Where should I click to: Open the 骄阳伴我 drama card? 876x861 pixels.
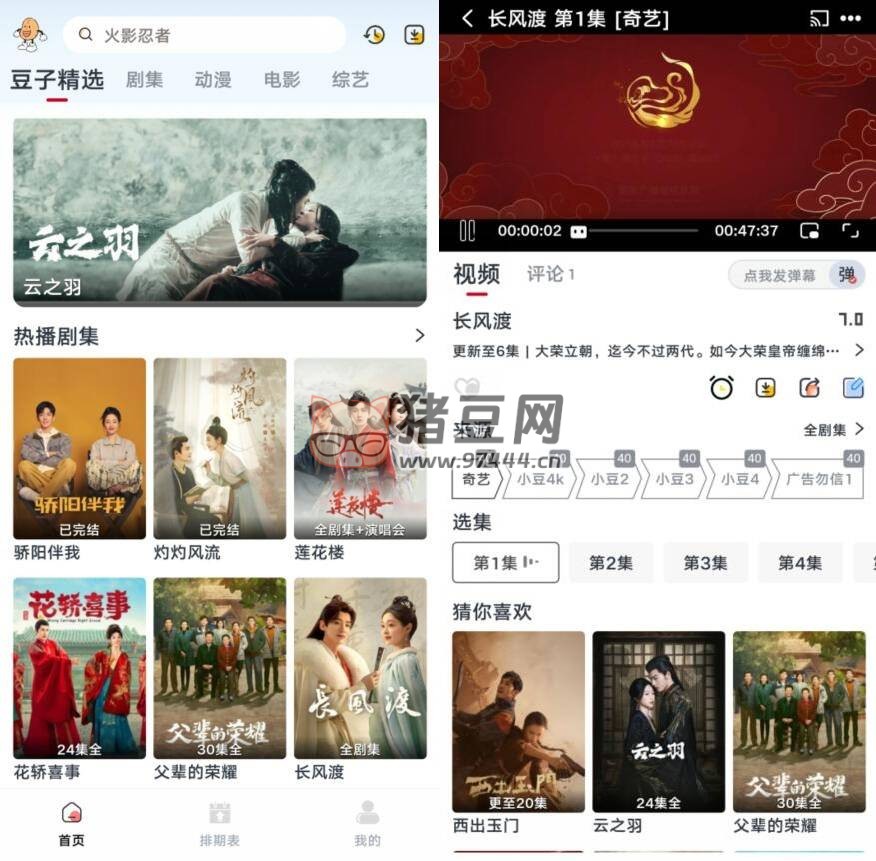click(x=79, y=449)
